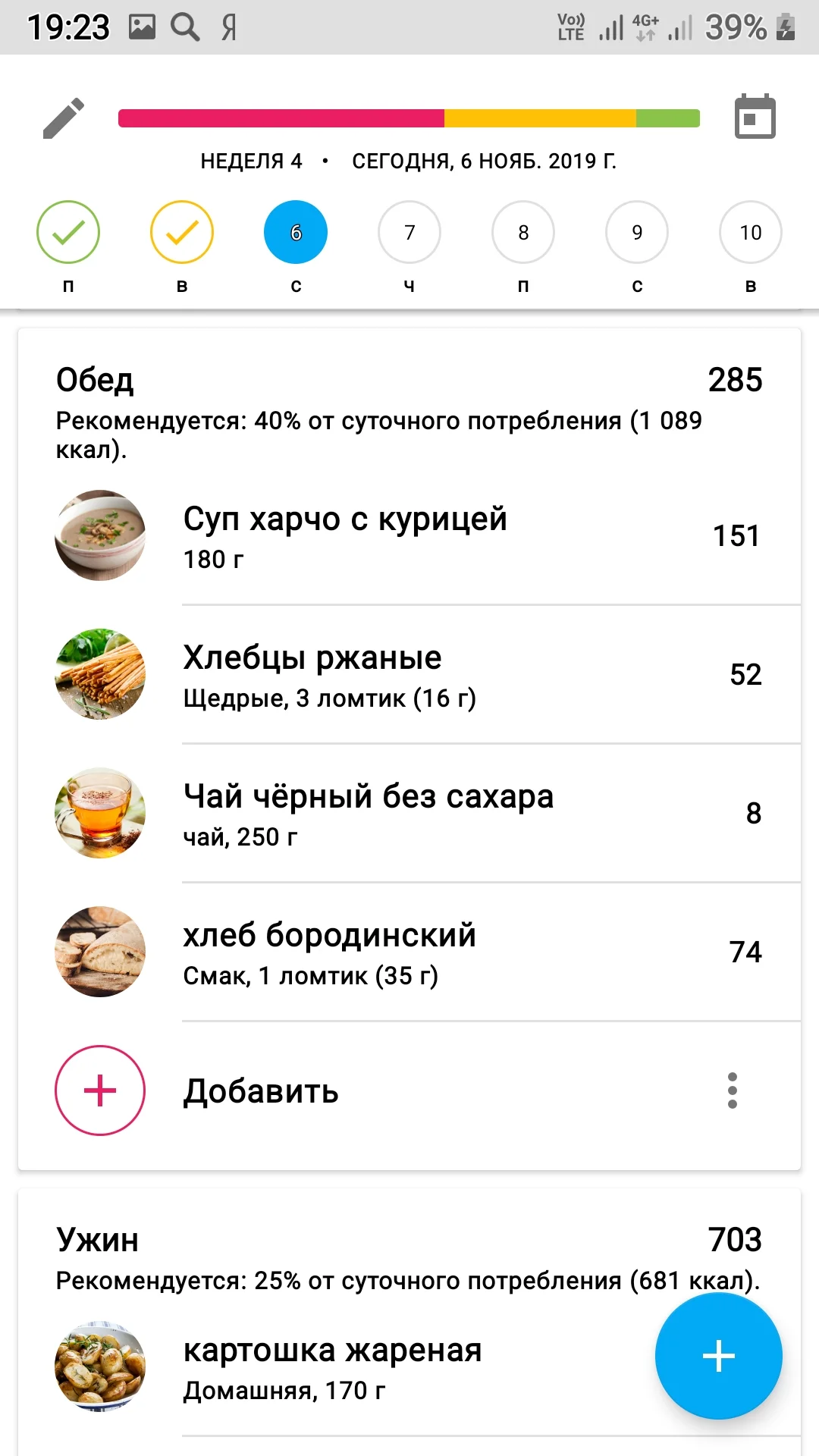The height and width of the screenshot is (1456, 819).
Task: Open the Обед three-dot overflow menu
Action: pos(732,1090)
